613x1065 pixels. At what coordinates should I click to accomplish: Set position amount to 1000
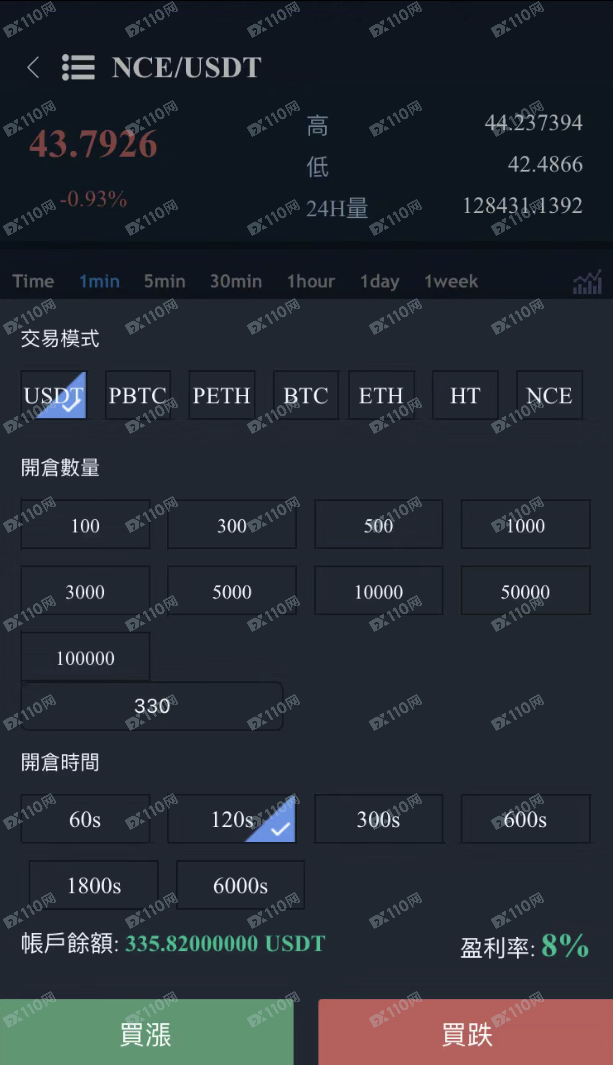[525, 525]
